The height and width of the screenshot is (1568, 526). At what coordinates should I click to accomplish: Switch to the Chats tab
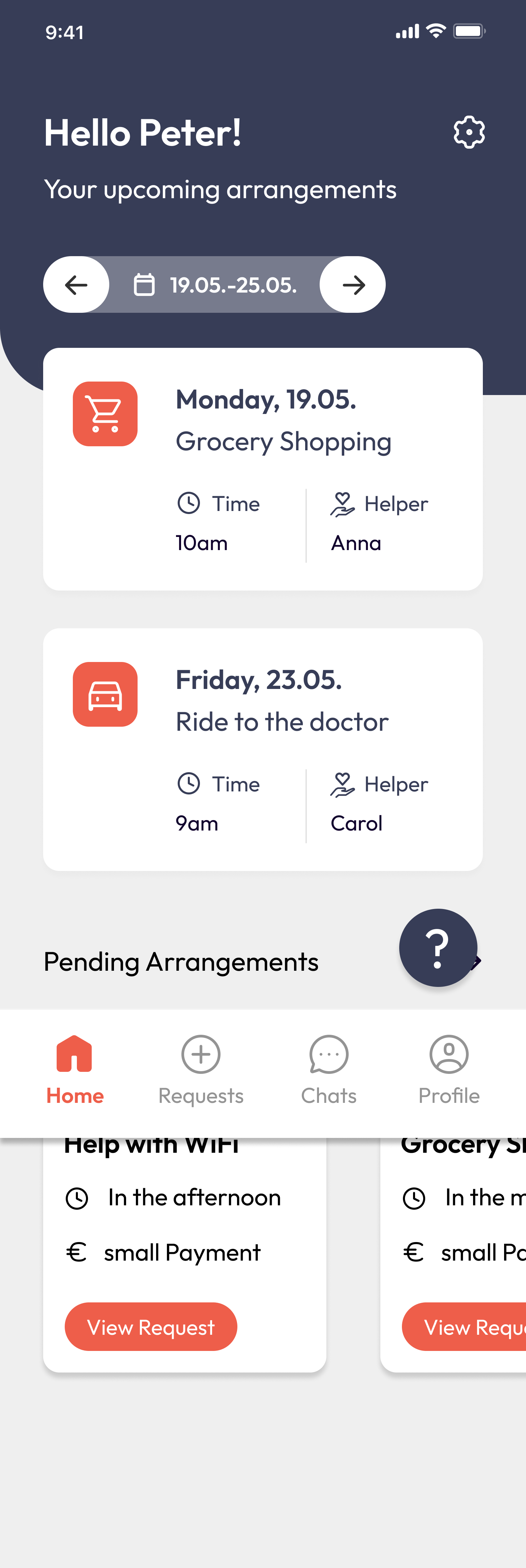329,1070
